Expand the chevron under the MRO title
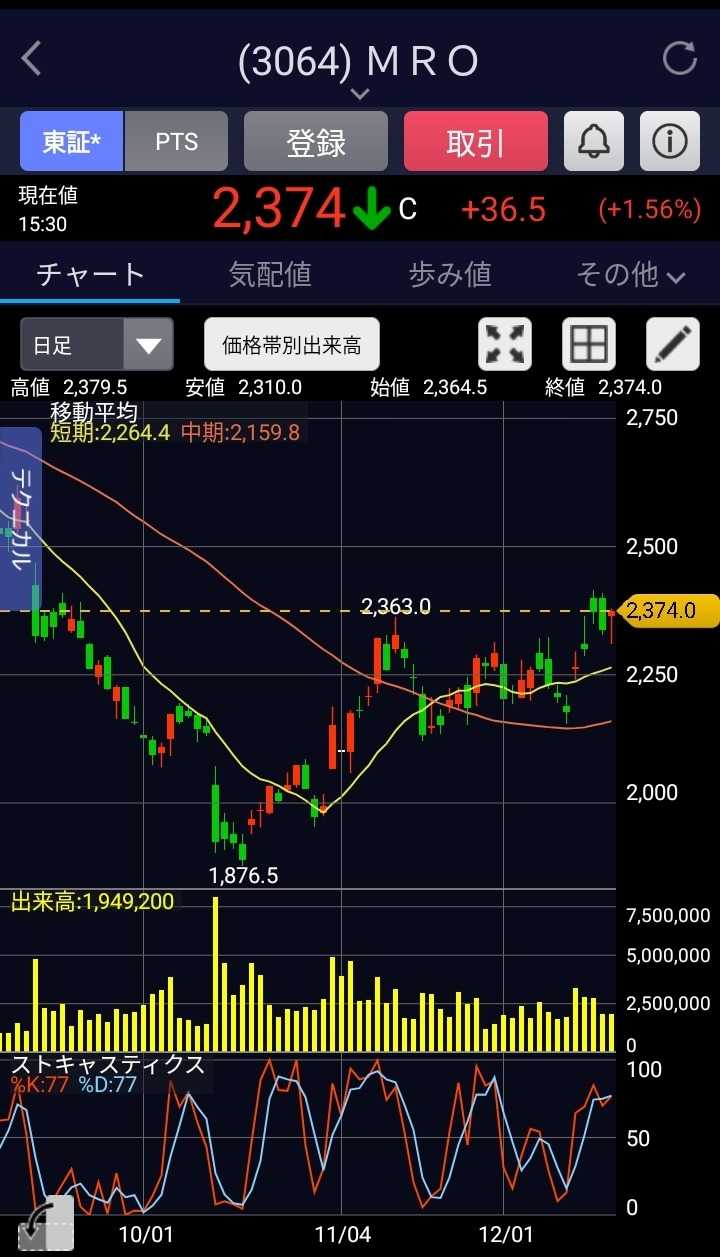Image resolution: width=720 pixels, height=1257 pixels. pos(360,94)
